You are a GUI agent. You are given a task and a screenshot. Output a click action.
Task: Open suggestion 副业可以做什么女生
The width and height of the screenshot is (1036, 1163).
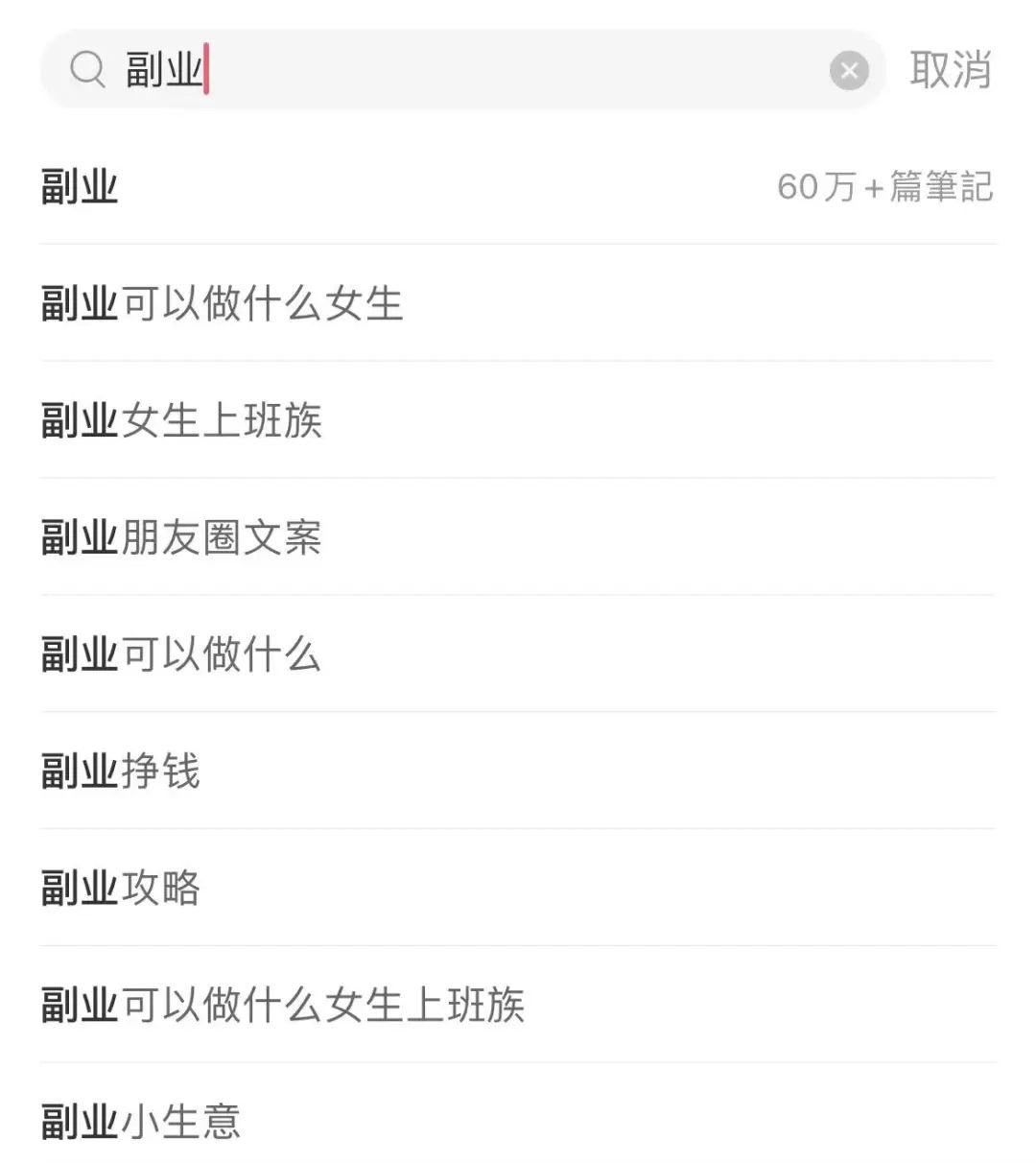(223, 303)
